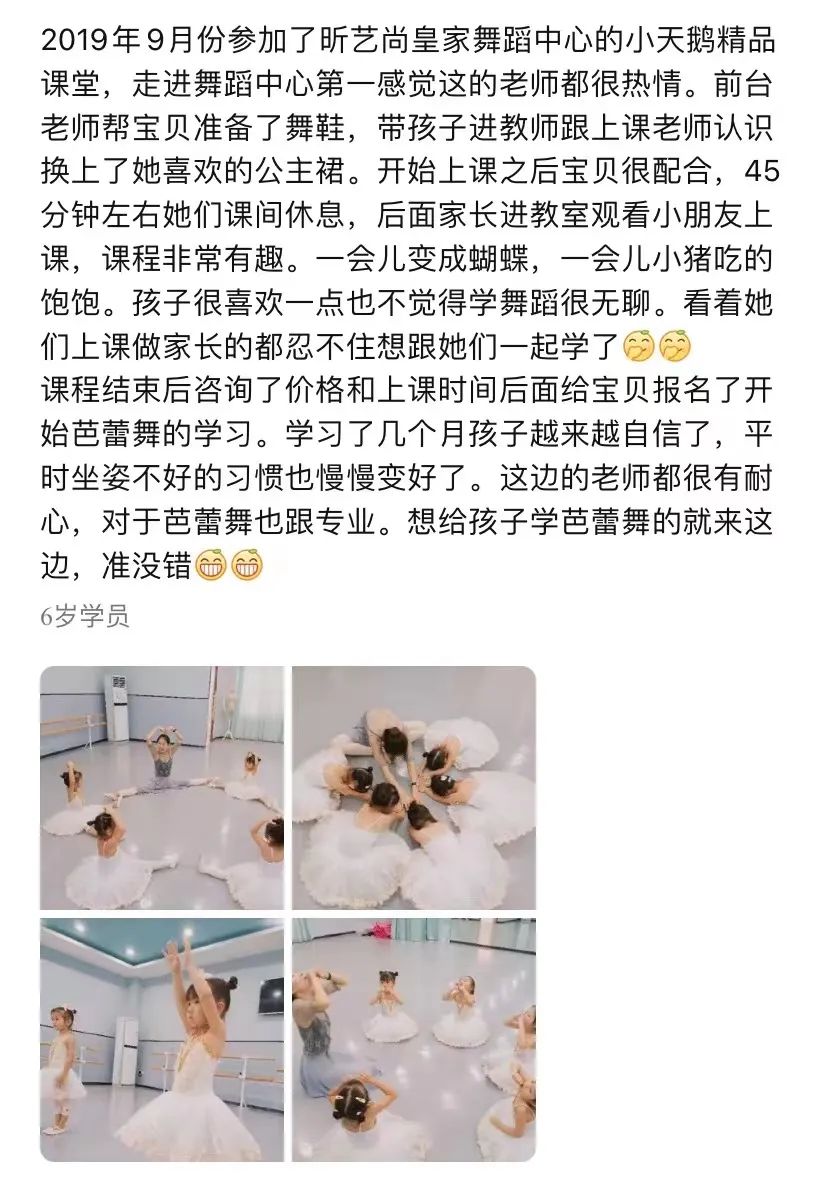The image size is (828, 1185).
Task: Open the photo of dancers bowing heads together
Action: [413, 788]
